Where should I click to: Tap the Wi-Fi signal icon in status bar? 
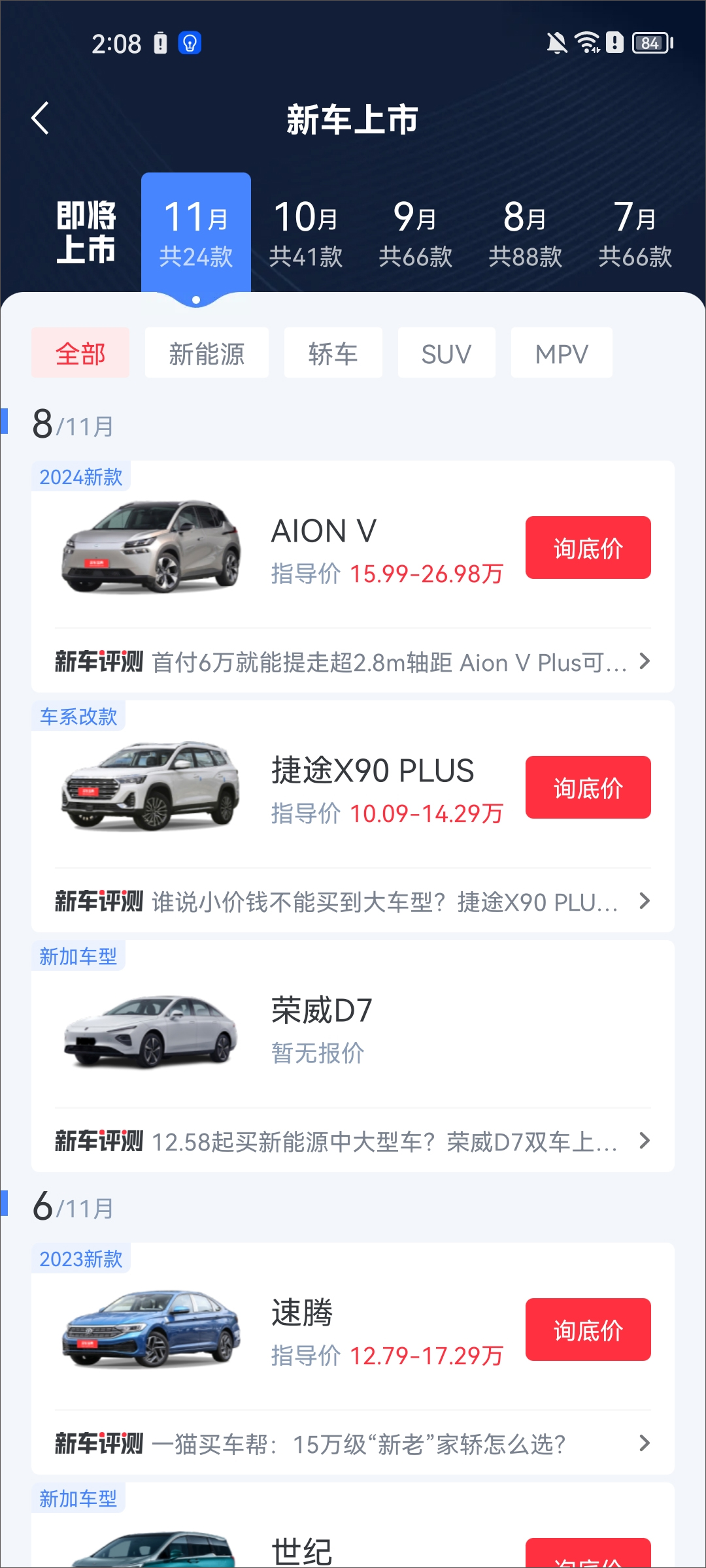click(585, 43)
